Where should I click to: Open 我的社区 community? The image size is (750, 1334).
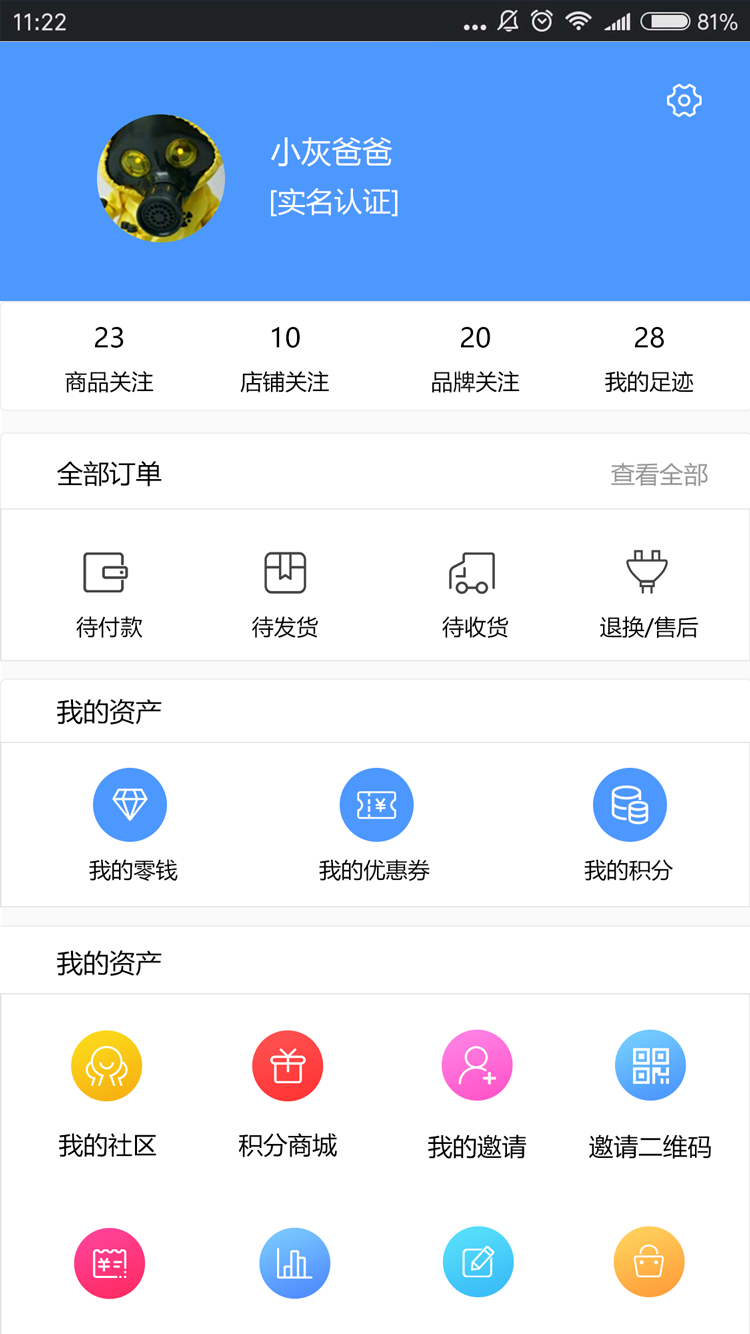click(x=107, y=1091)
